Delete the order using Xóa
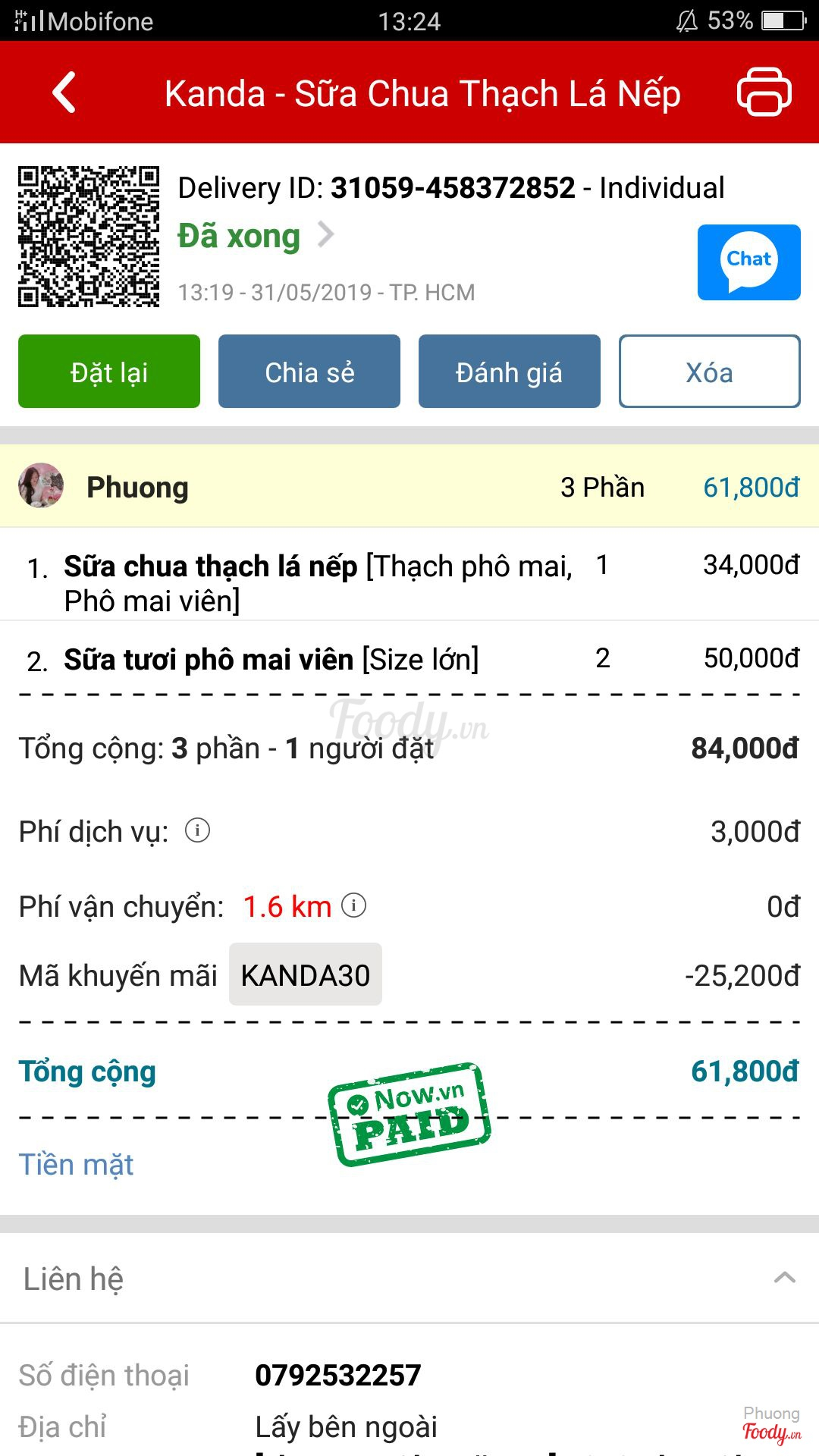Screen dimensions: 819x1456 (709, 372)
